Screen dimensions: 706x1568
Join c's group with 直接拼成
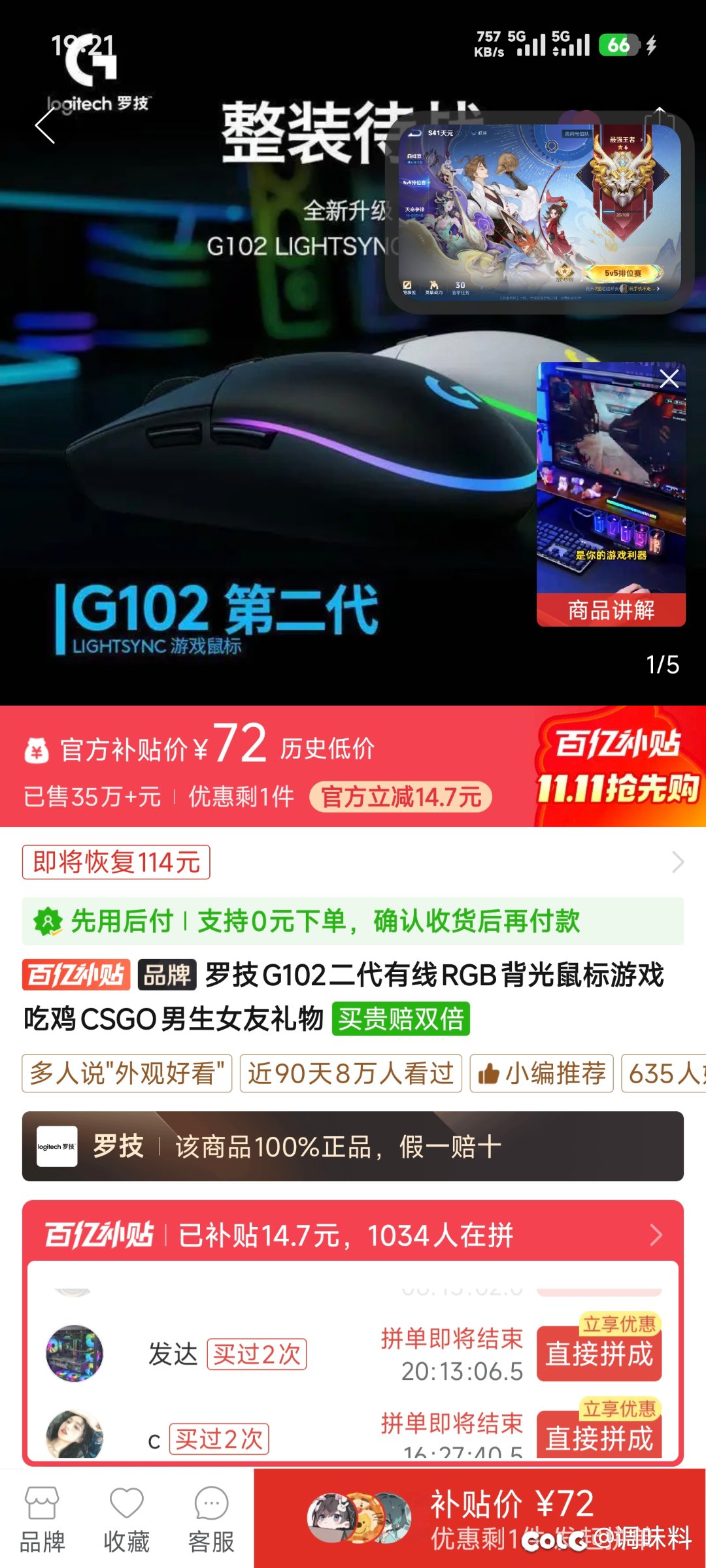point(599,1437)
